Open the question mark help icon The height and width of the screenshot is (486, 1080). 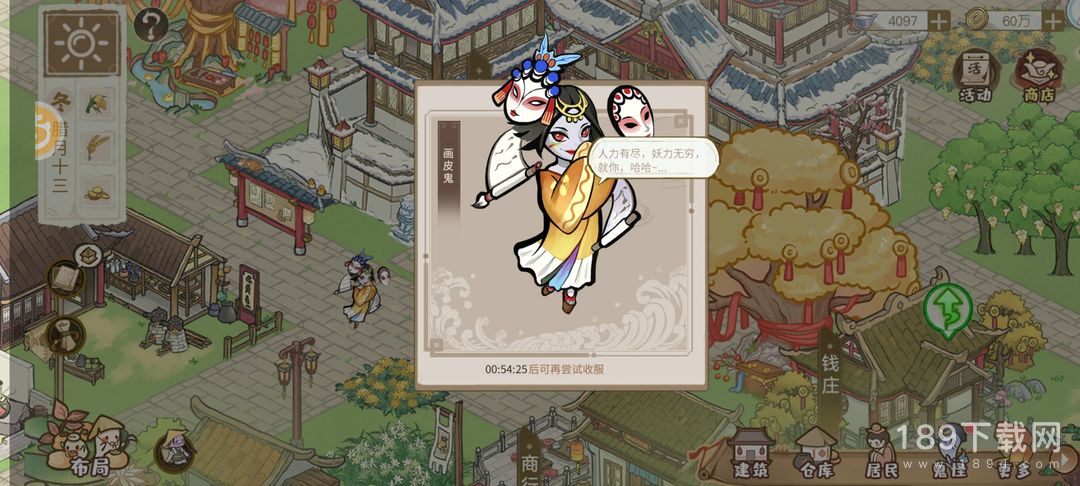(150, 24)
